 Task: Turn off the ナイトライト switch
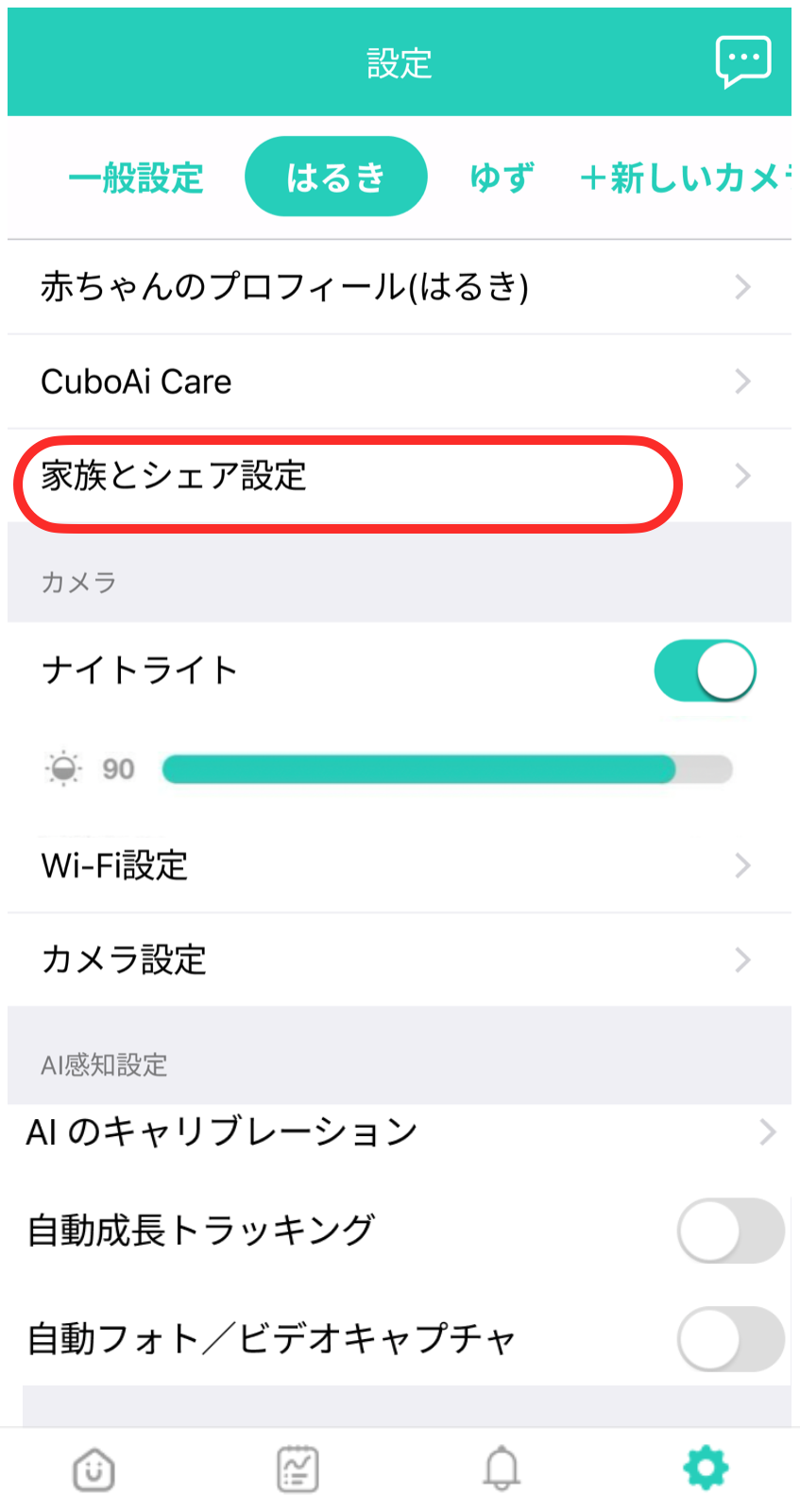point(705,671)
